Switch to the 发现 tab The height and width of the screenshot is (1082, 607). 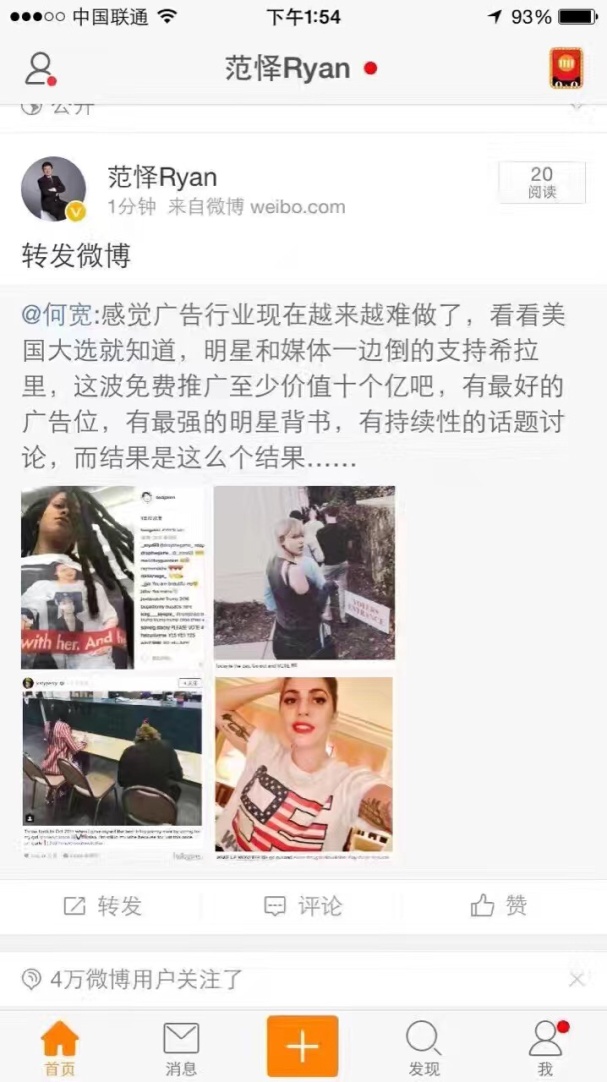(424, 1047)
